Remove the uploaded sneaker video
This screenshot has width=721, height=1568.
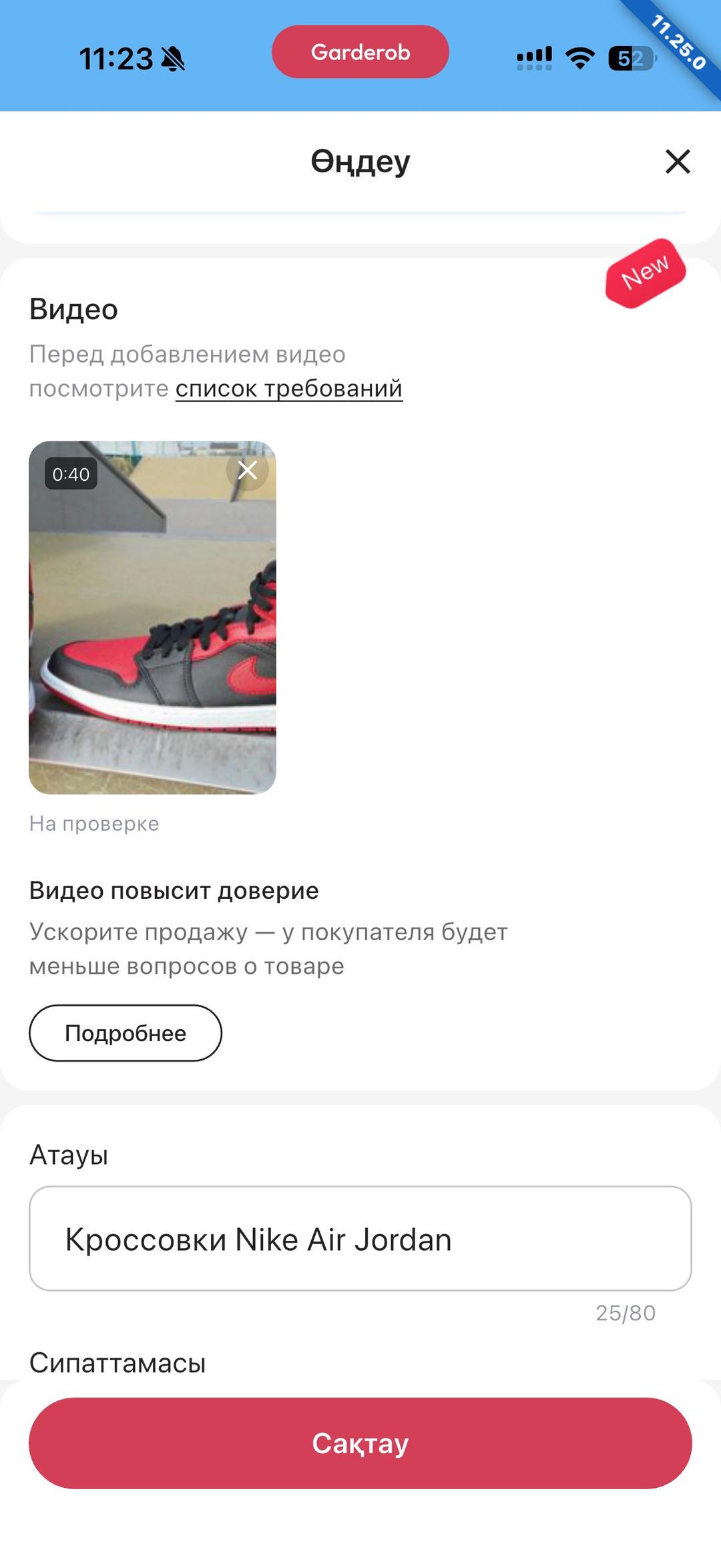click(x=248, y=470)
